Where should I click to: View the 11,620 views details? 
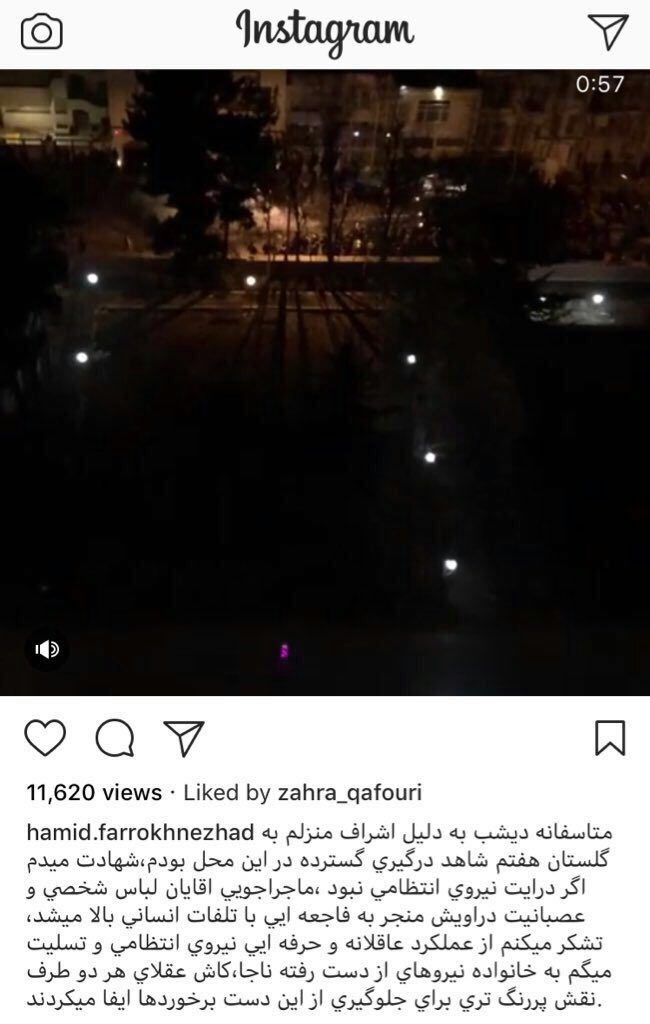point(94,793)
